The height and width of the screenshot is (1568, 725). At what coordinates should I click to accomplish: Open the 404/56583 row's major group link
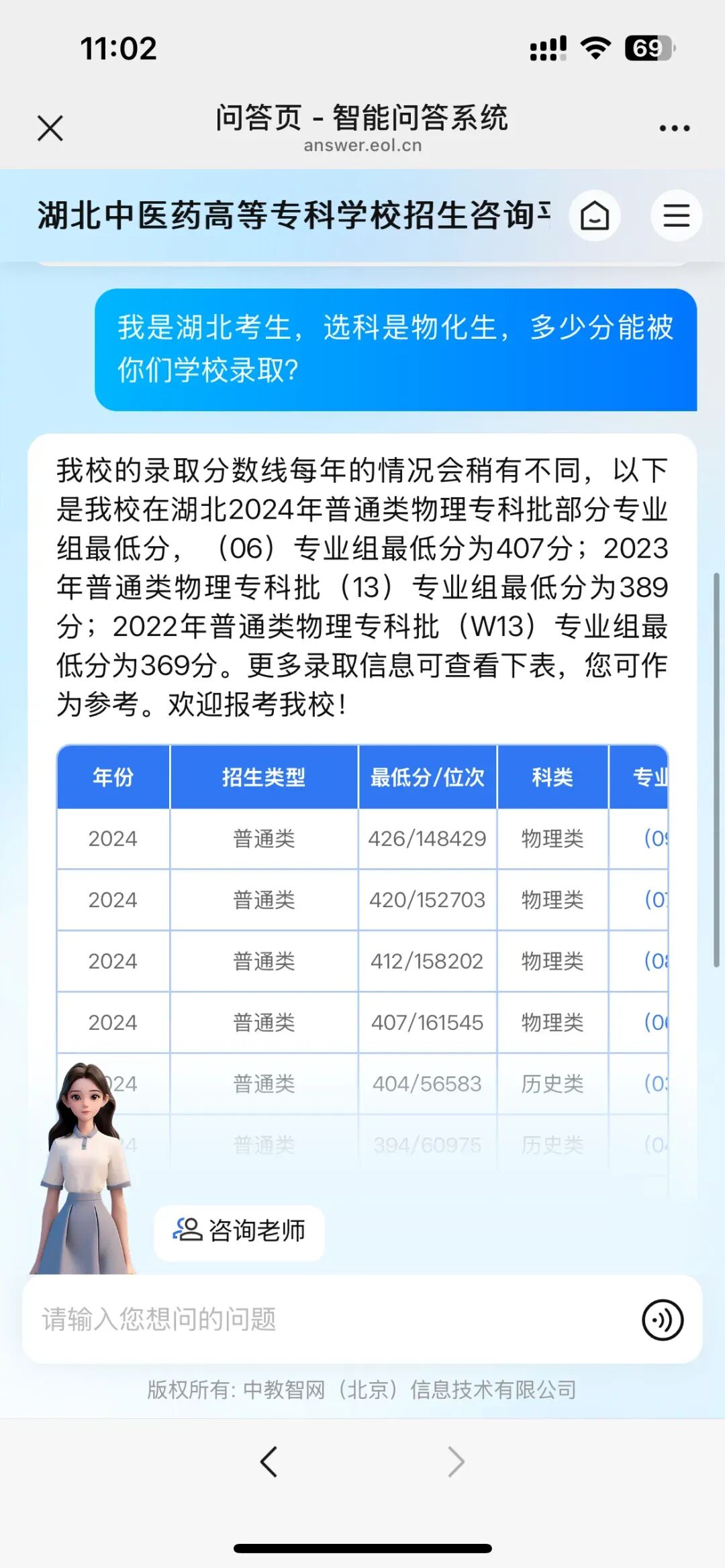pos(655,1083)
